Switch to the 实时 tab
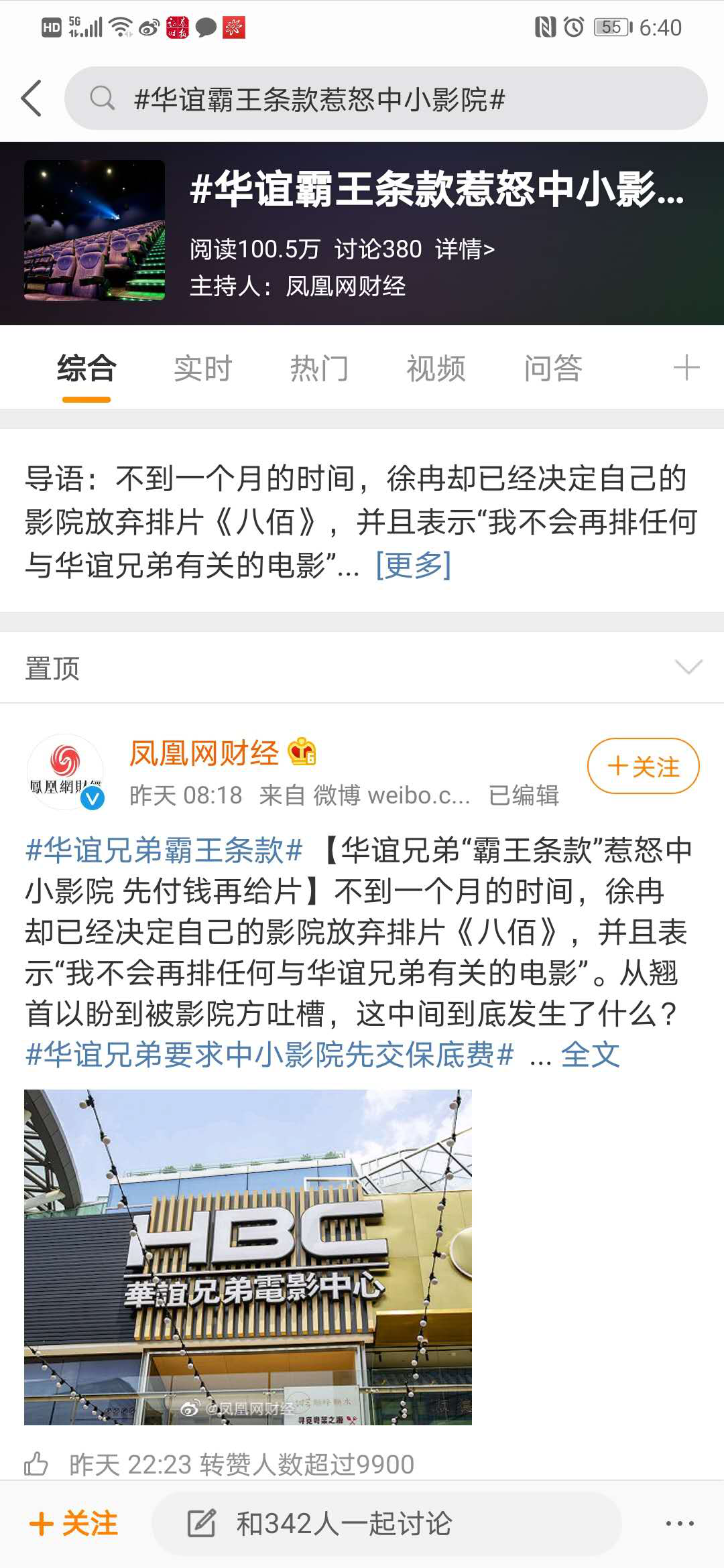Screen dimensions: 724x1568 (x=202, y=369)
